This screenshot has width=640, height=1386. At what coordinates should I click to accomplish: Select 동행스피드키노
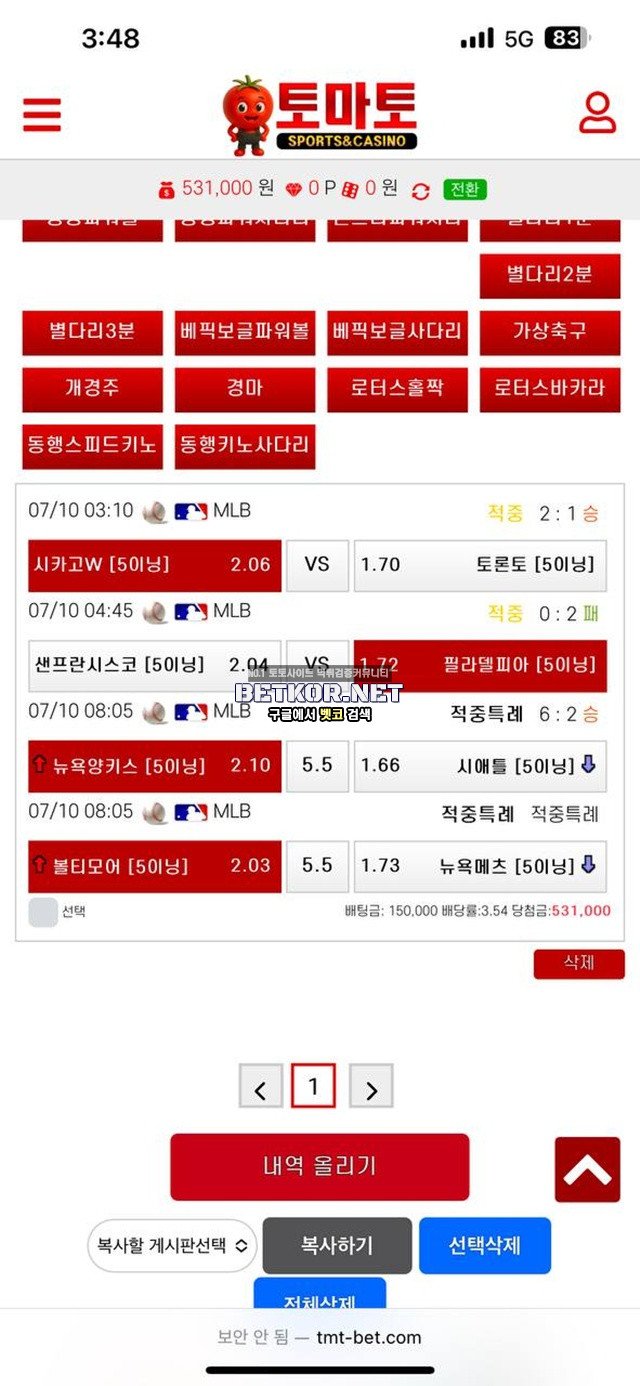92,446
